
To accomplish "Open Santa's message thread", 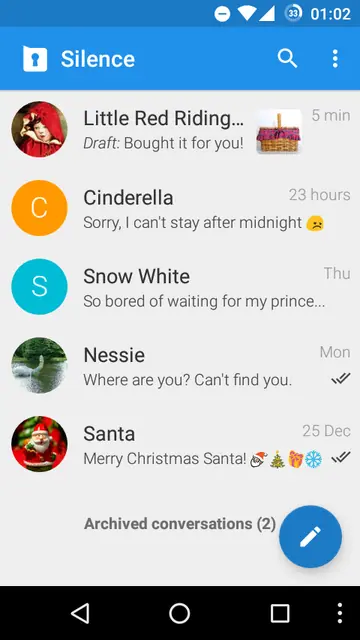I will [180, 444].
